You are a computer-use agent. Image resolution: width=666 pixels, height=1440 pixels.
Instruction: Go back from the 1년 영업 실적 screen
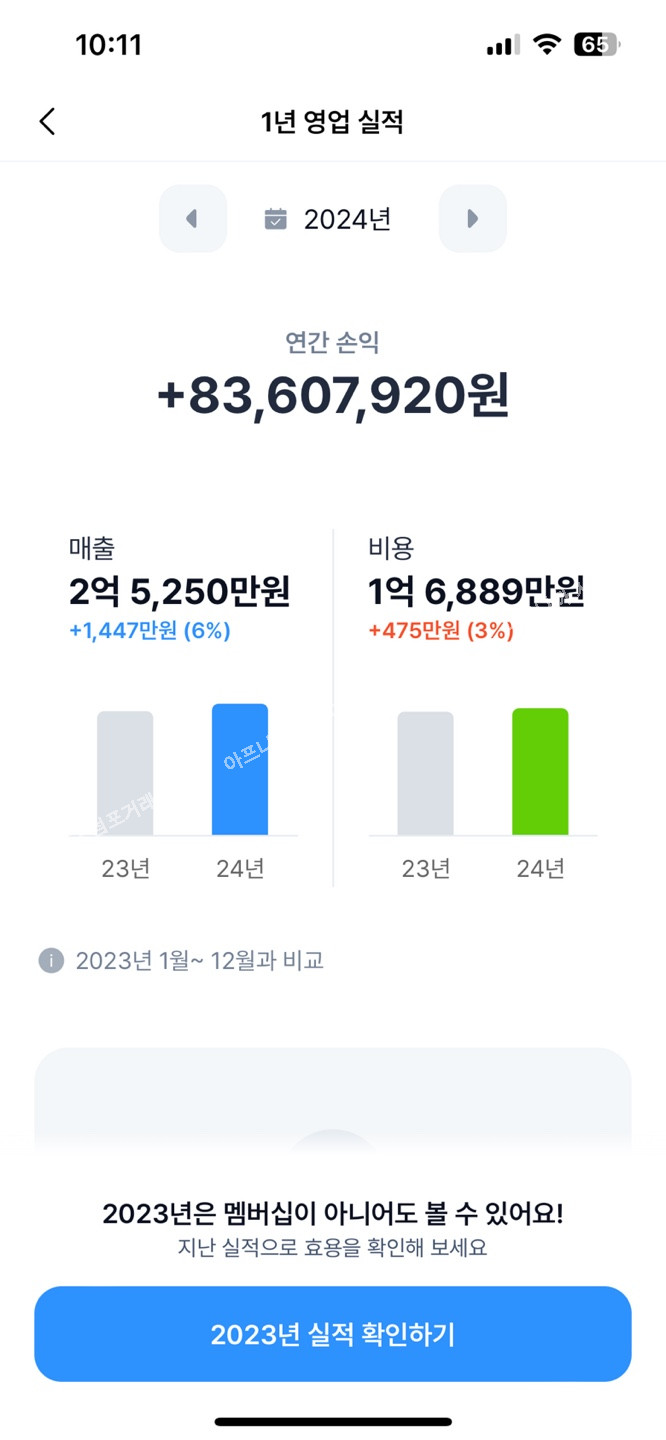click(x=47, y=122)
